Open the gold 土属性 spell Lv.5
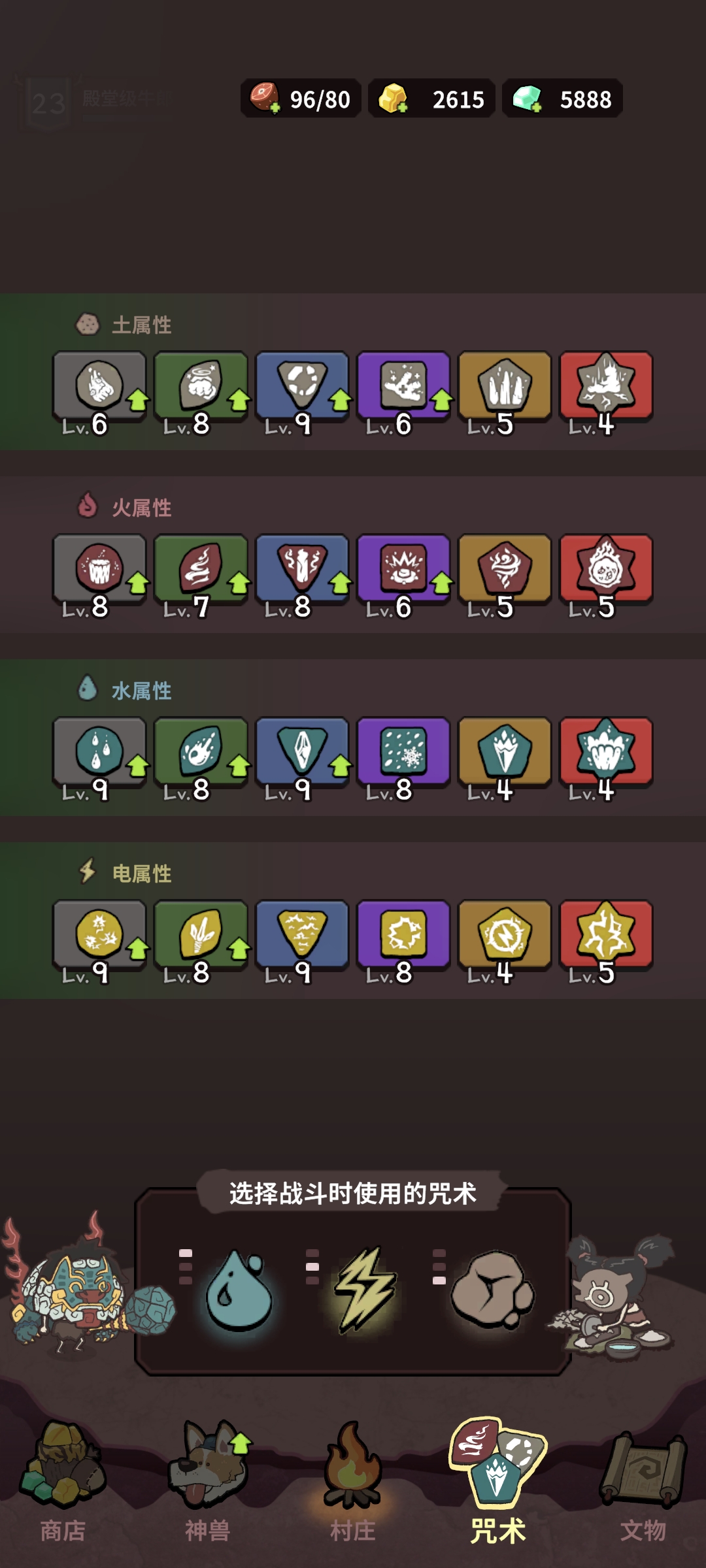 (x=505, y=387)
